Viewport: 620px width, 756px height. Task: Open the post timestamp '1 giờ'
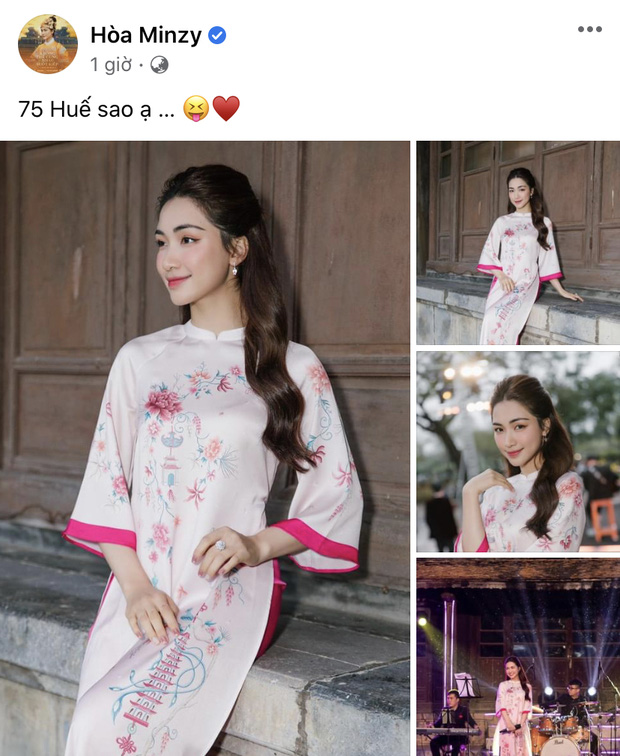point(110,65)
